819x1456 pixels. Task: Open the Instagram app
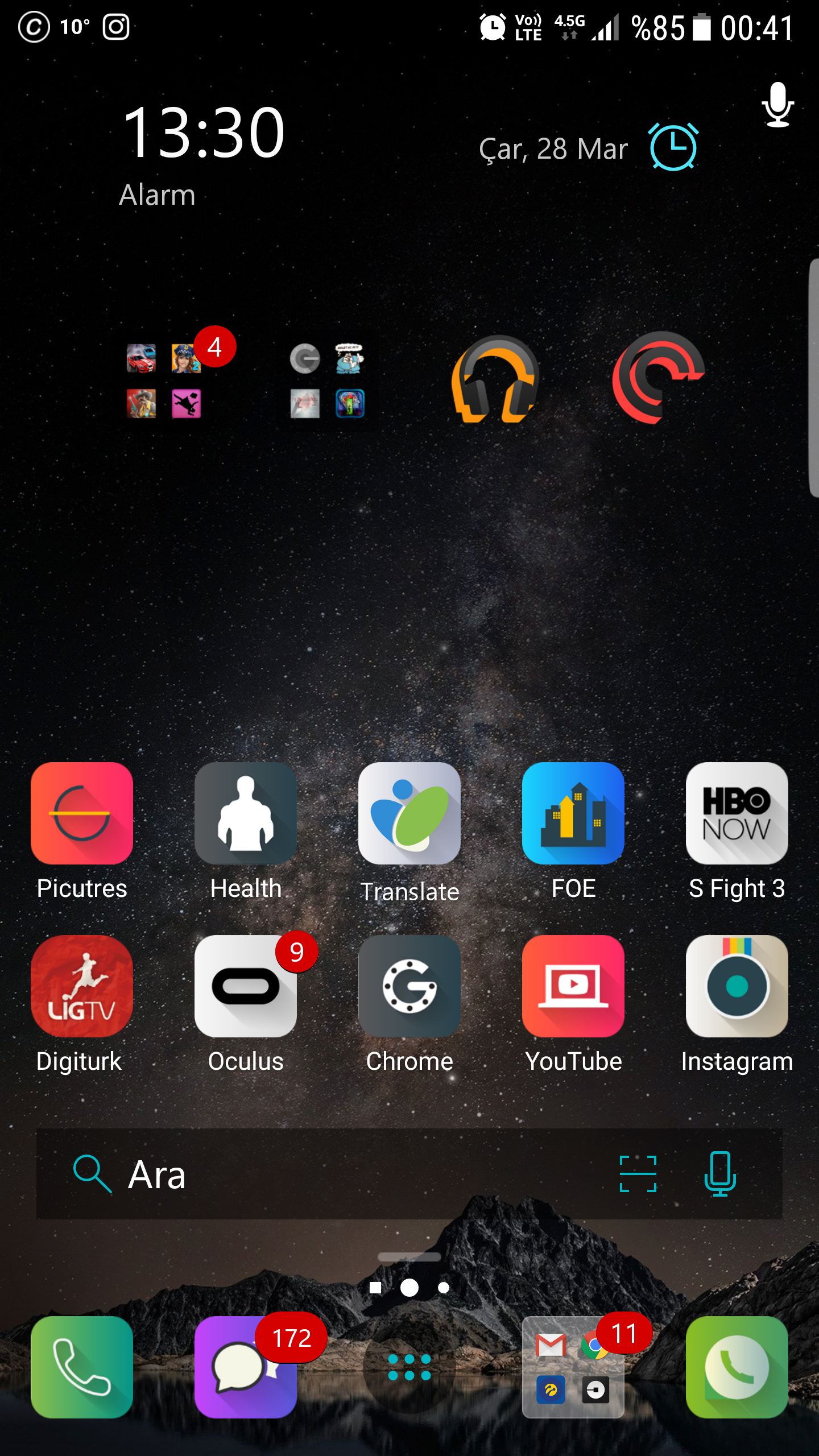[x=737, y=986]
